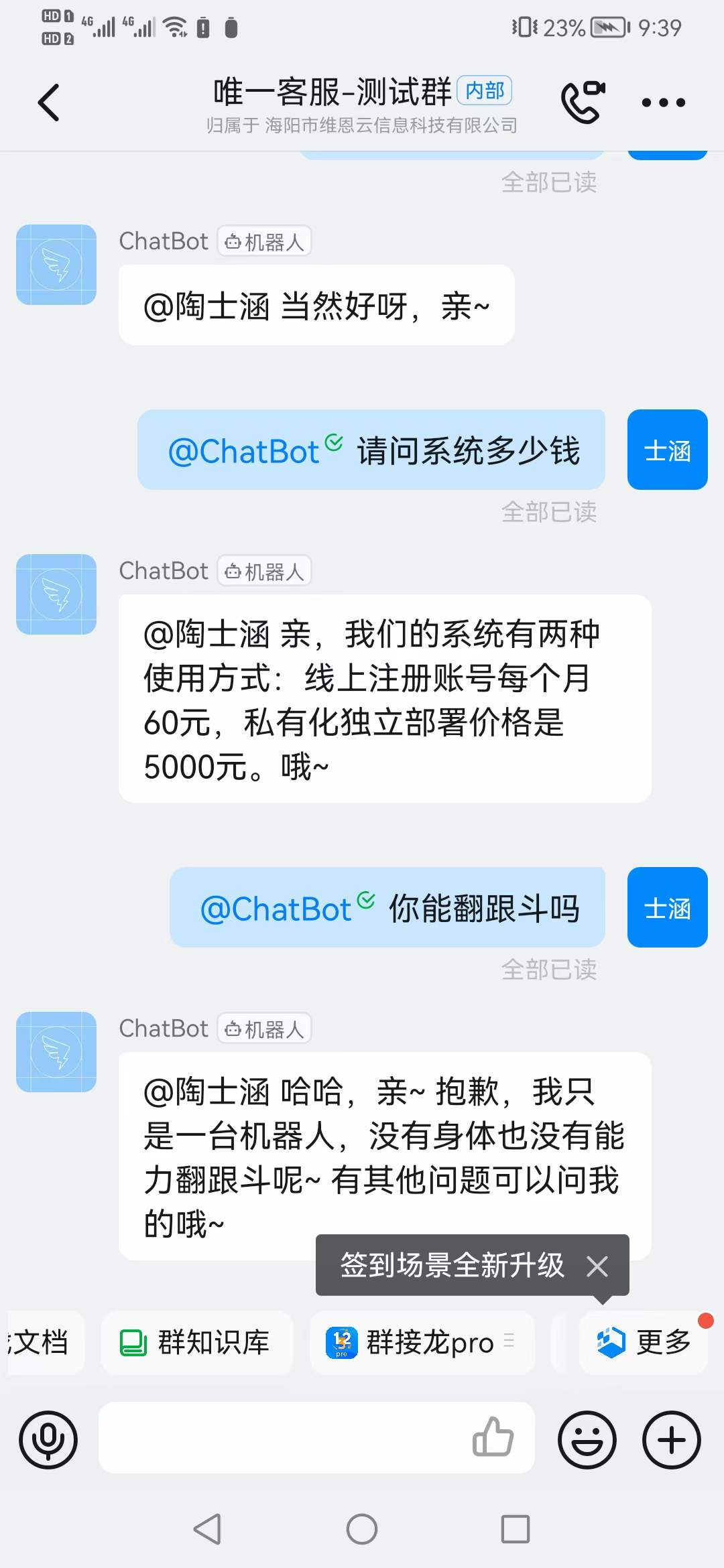Tap the system back button
Screen dimensions: 724x1568
click(x=207, y=1529)
